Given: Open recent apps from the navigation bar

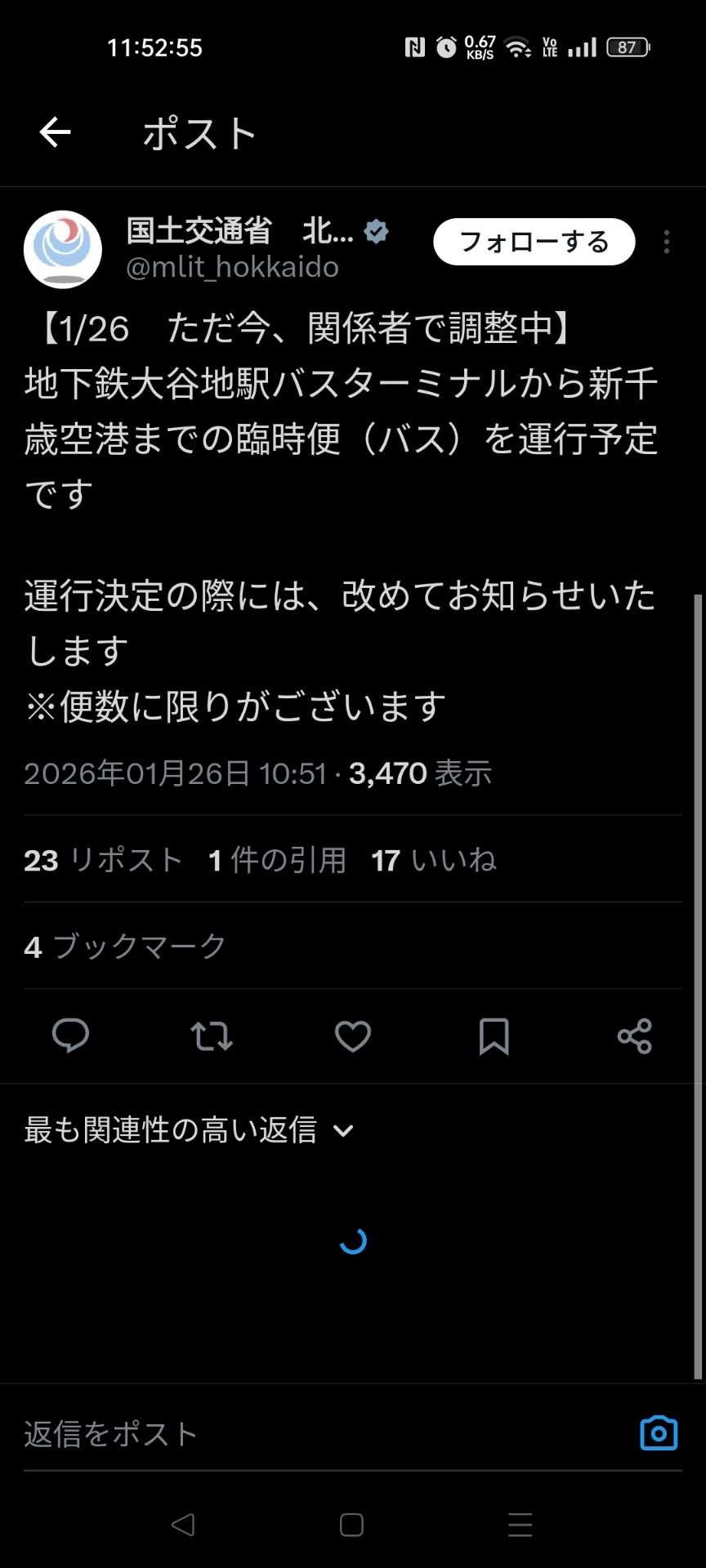Looking at the screenshot, I should [x=521, y=1525].
